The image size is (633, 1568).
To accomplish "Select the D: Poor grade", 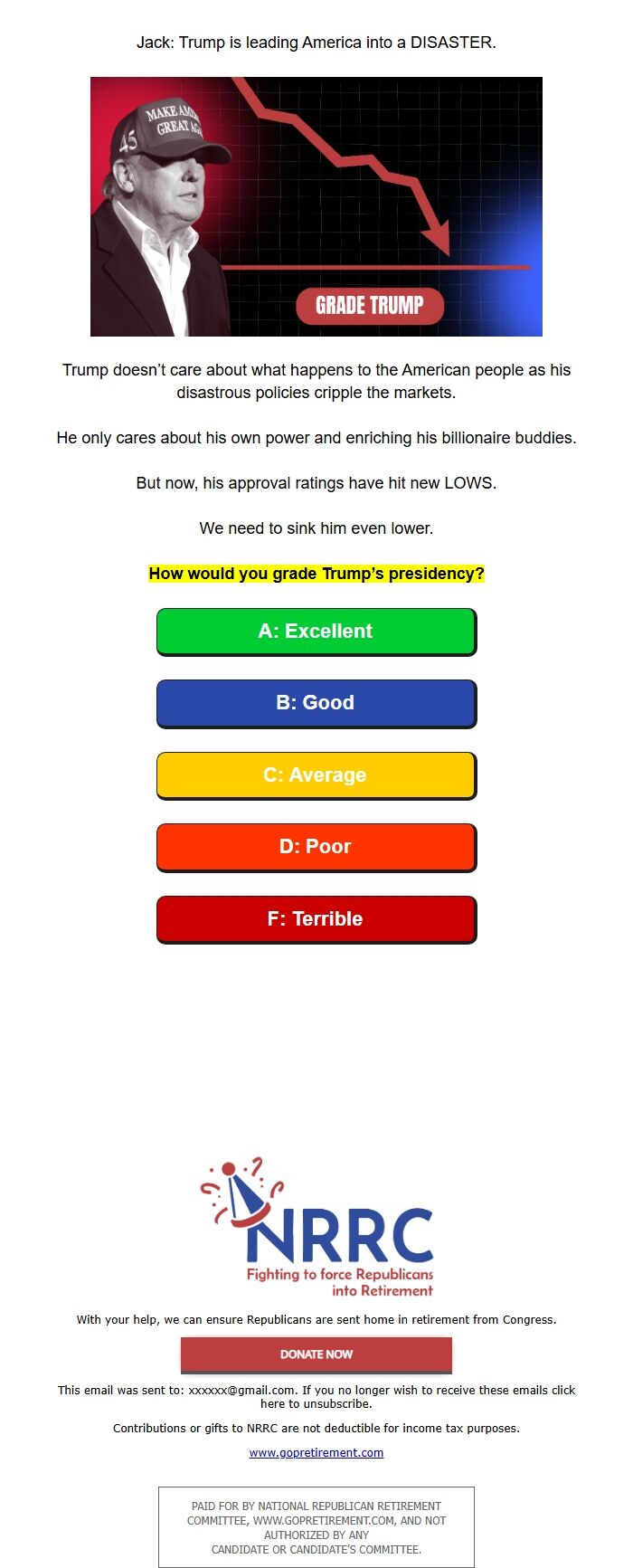I will click(x=316, y=847).
